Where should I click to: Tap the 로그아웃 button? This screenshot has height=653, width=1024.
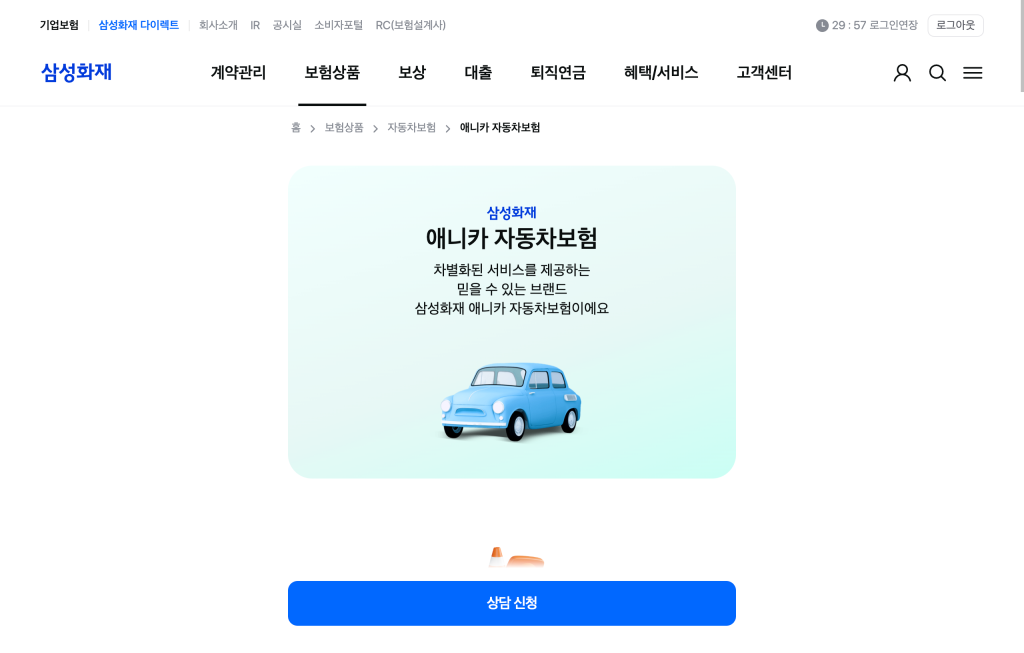[955, 25]
